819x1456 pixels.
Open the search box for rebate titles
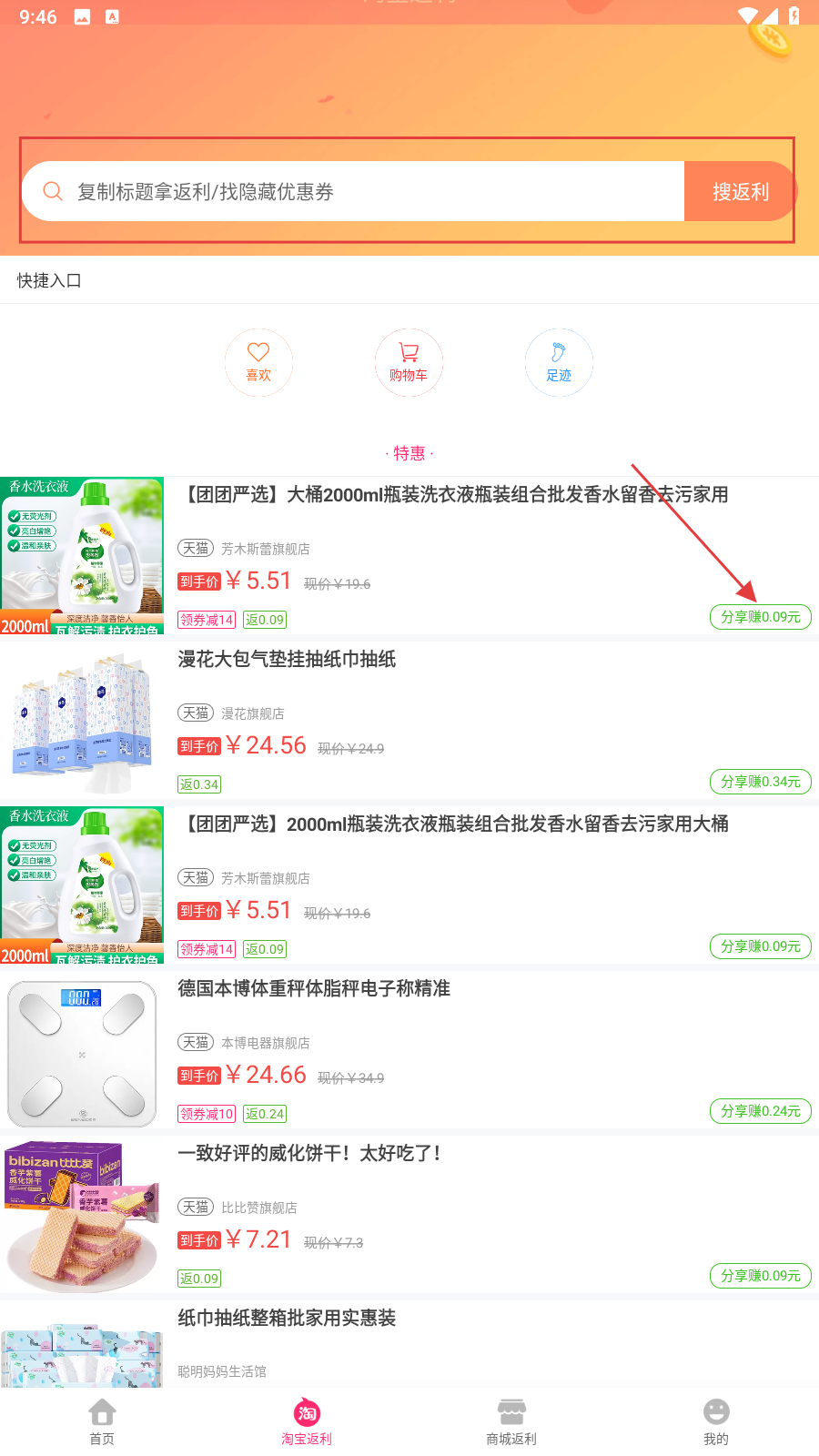pyautogui.click(x=353, y=191)
